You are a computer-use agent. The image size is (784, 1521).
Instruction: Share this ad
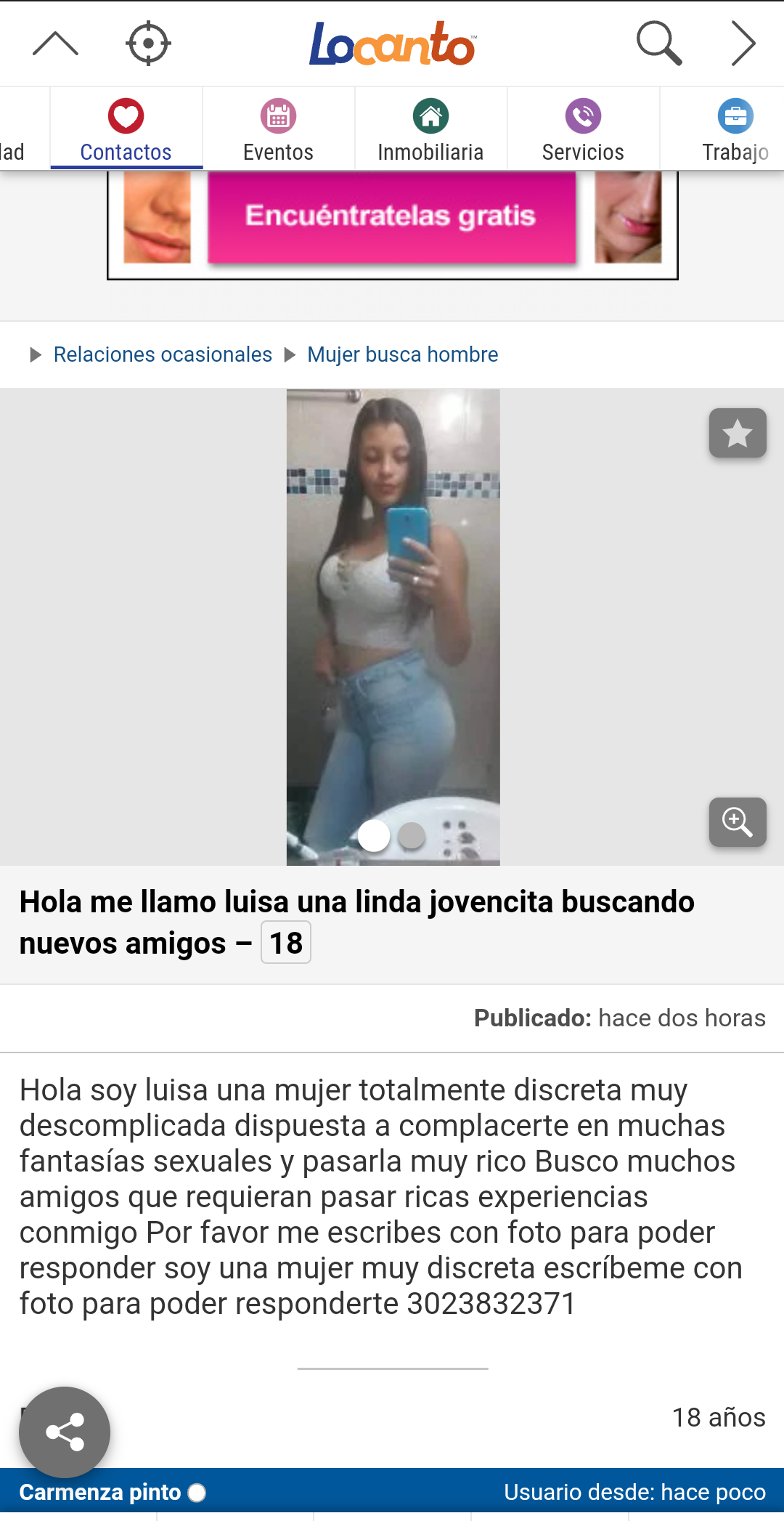pyautogui.click(x=65, y=1432)
